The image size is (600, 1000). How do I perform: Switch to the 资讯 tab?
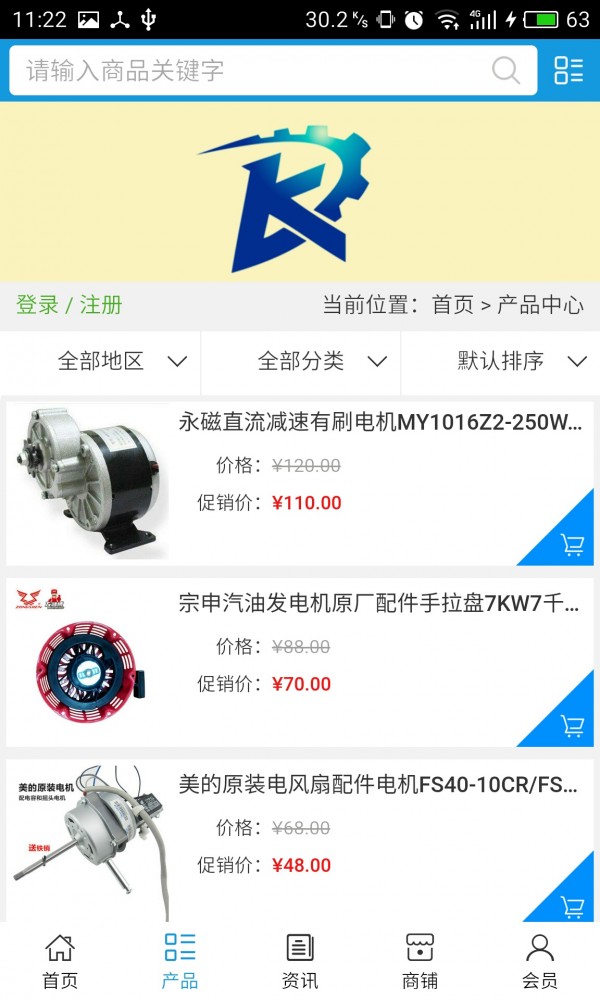coord(300,960)
